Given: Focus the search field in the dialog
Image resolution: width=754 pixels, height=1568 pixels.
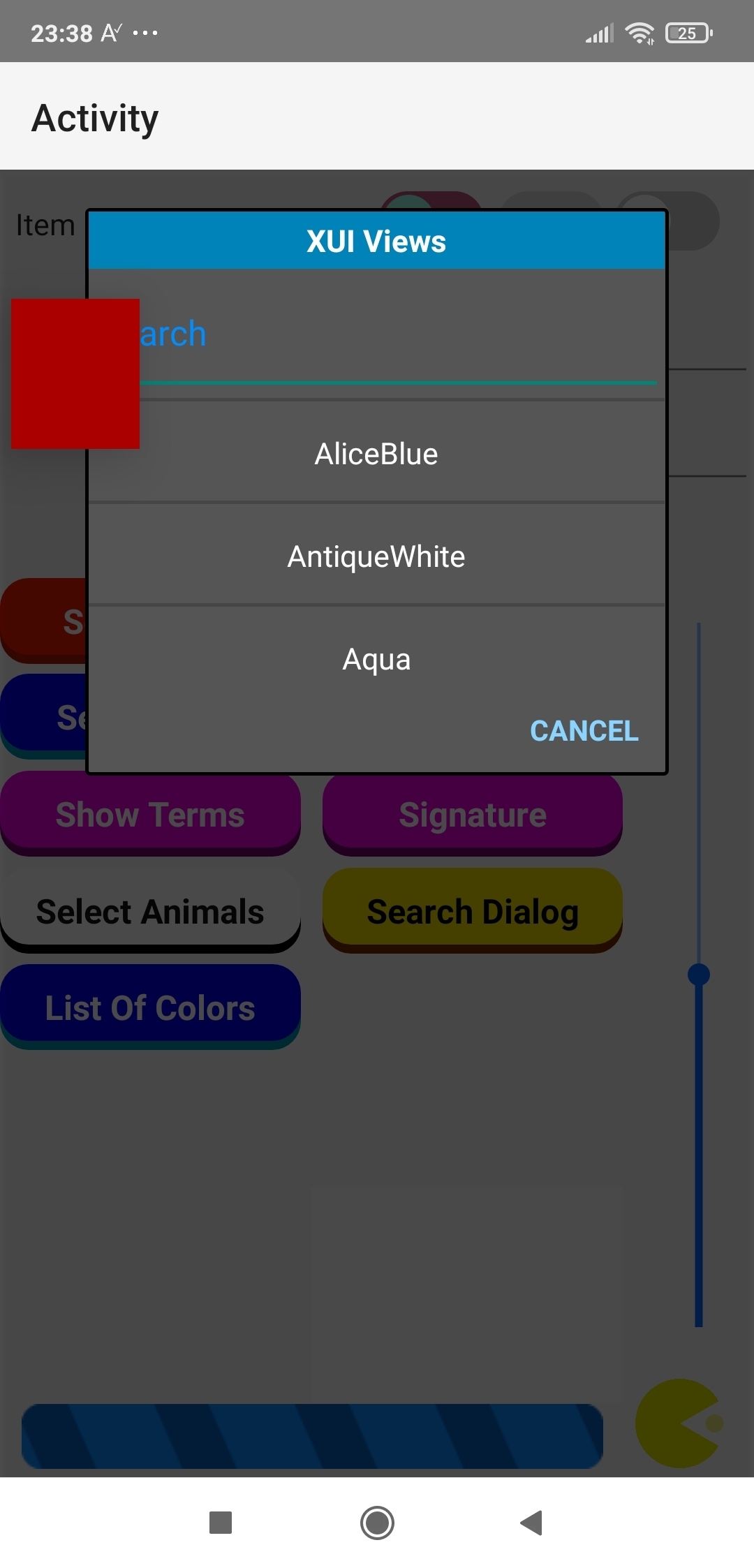Looking at the screenshot, I should [398, 335].
